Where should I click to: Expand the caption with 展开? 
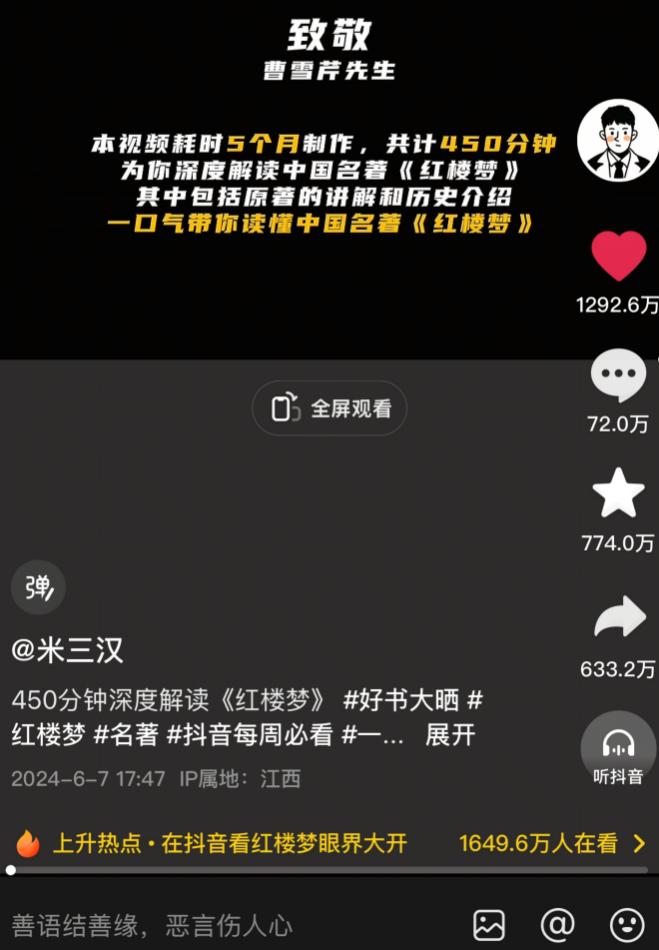449,735
